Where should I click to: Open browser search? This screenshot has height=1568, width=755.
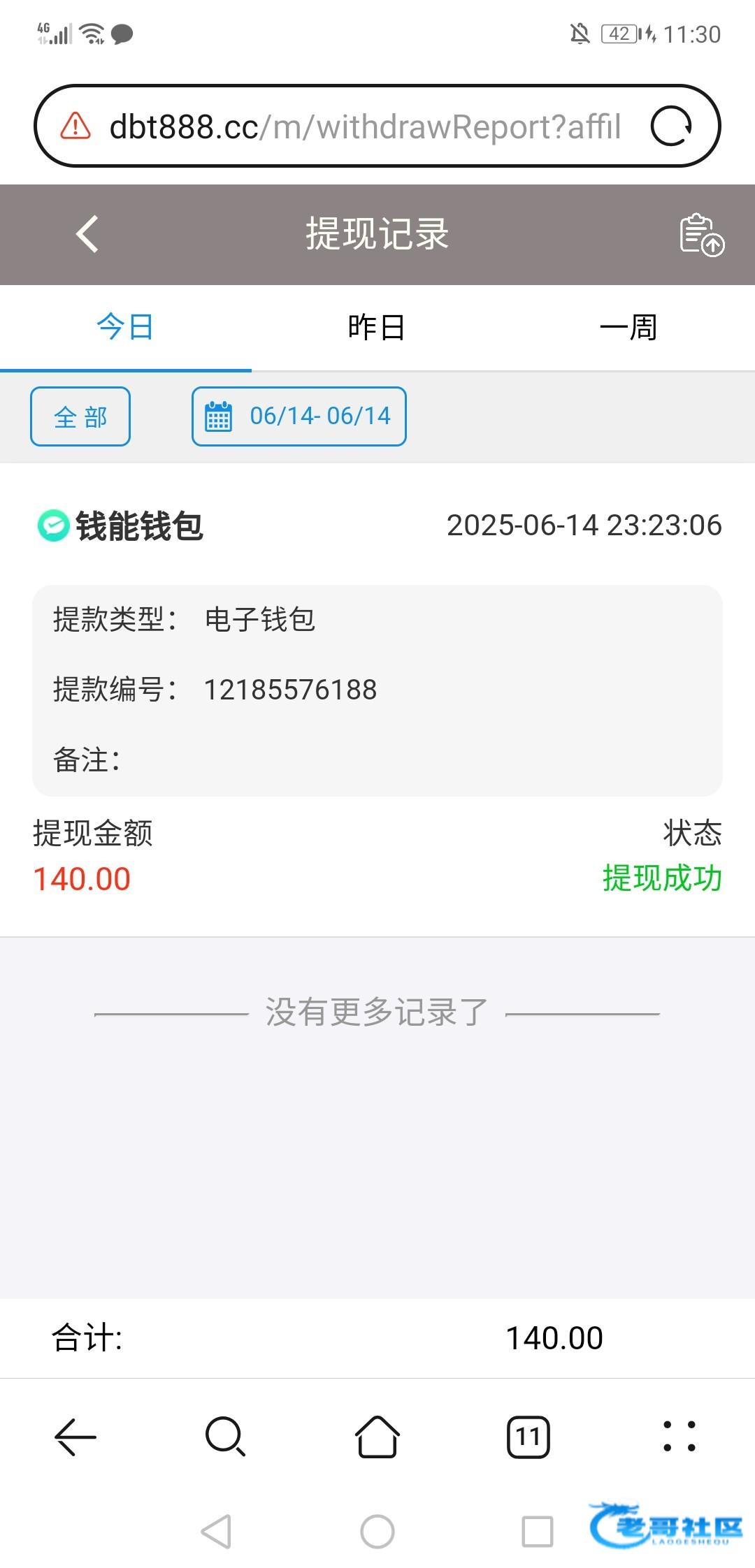point(226,1437)
